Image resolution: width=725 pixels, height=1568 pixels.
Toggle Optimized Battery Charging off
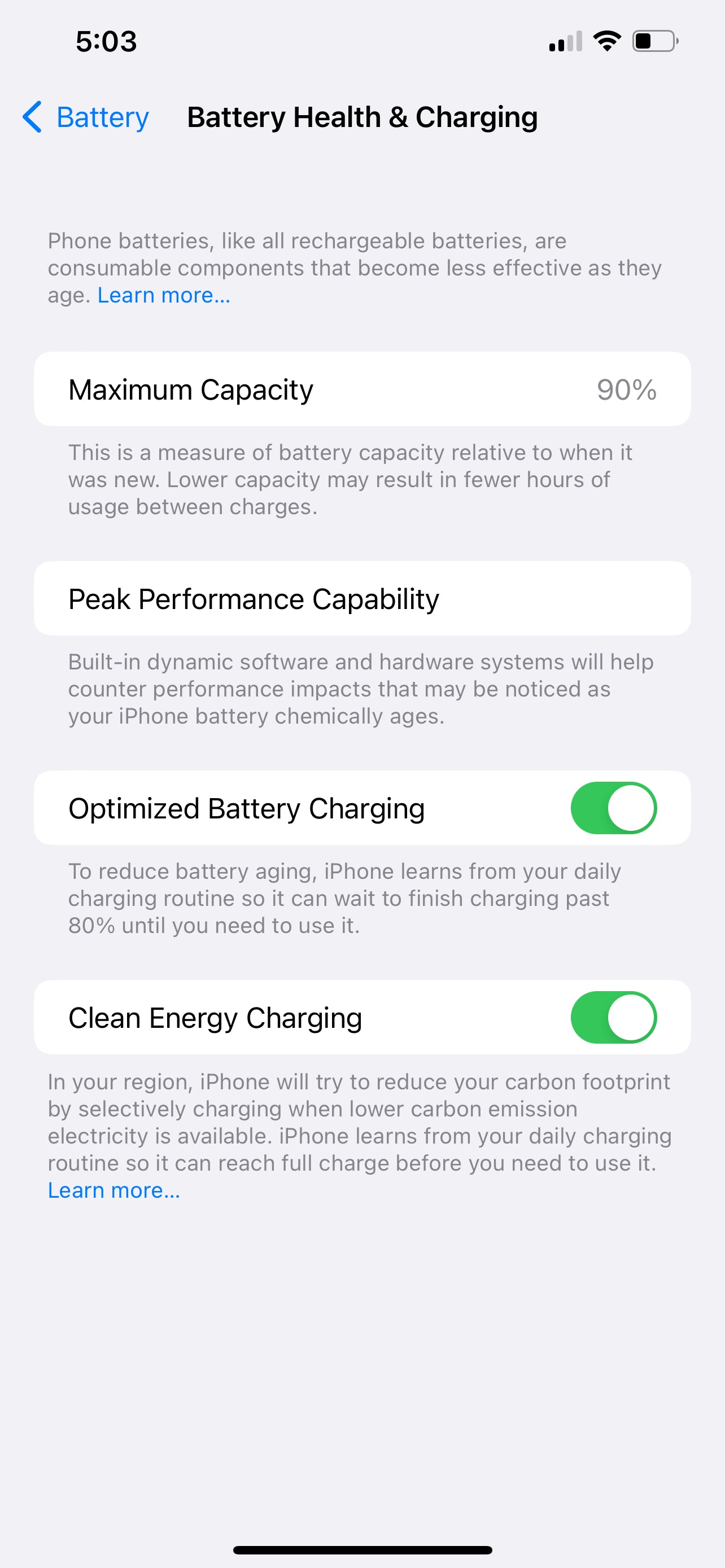(613, 808)
